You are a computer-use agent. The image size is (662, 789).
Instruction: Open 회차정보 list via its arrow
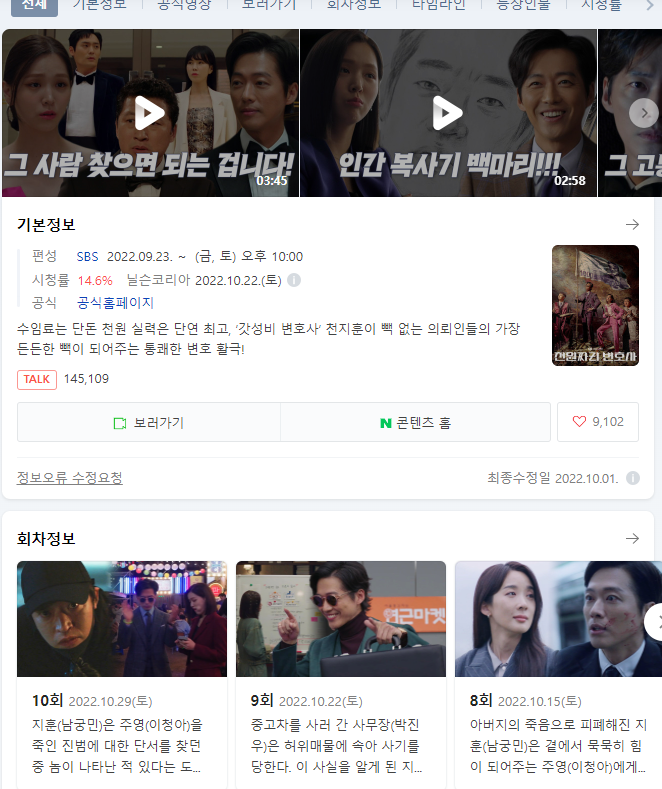632,539
